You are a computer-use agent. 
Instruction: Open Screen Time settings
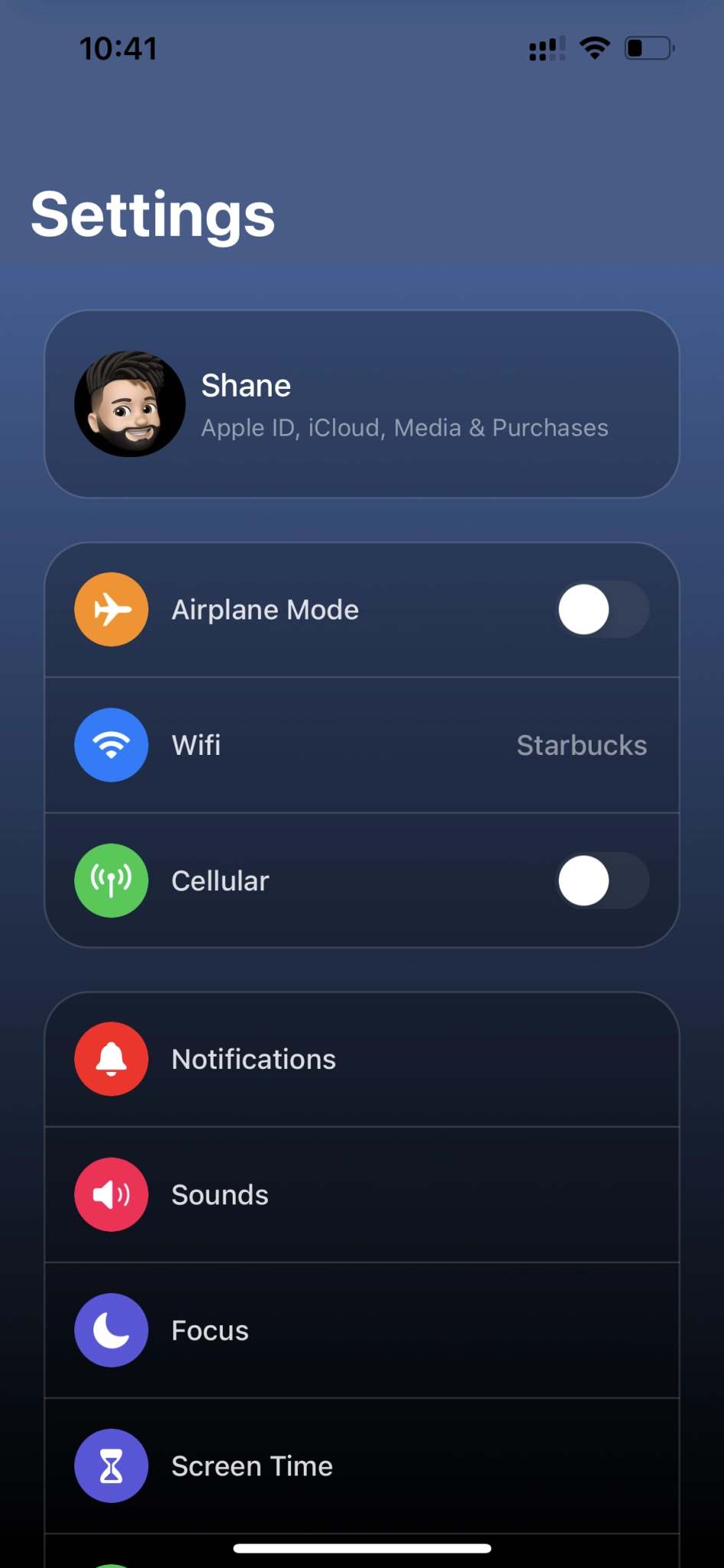tap(361, 1465)
